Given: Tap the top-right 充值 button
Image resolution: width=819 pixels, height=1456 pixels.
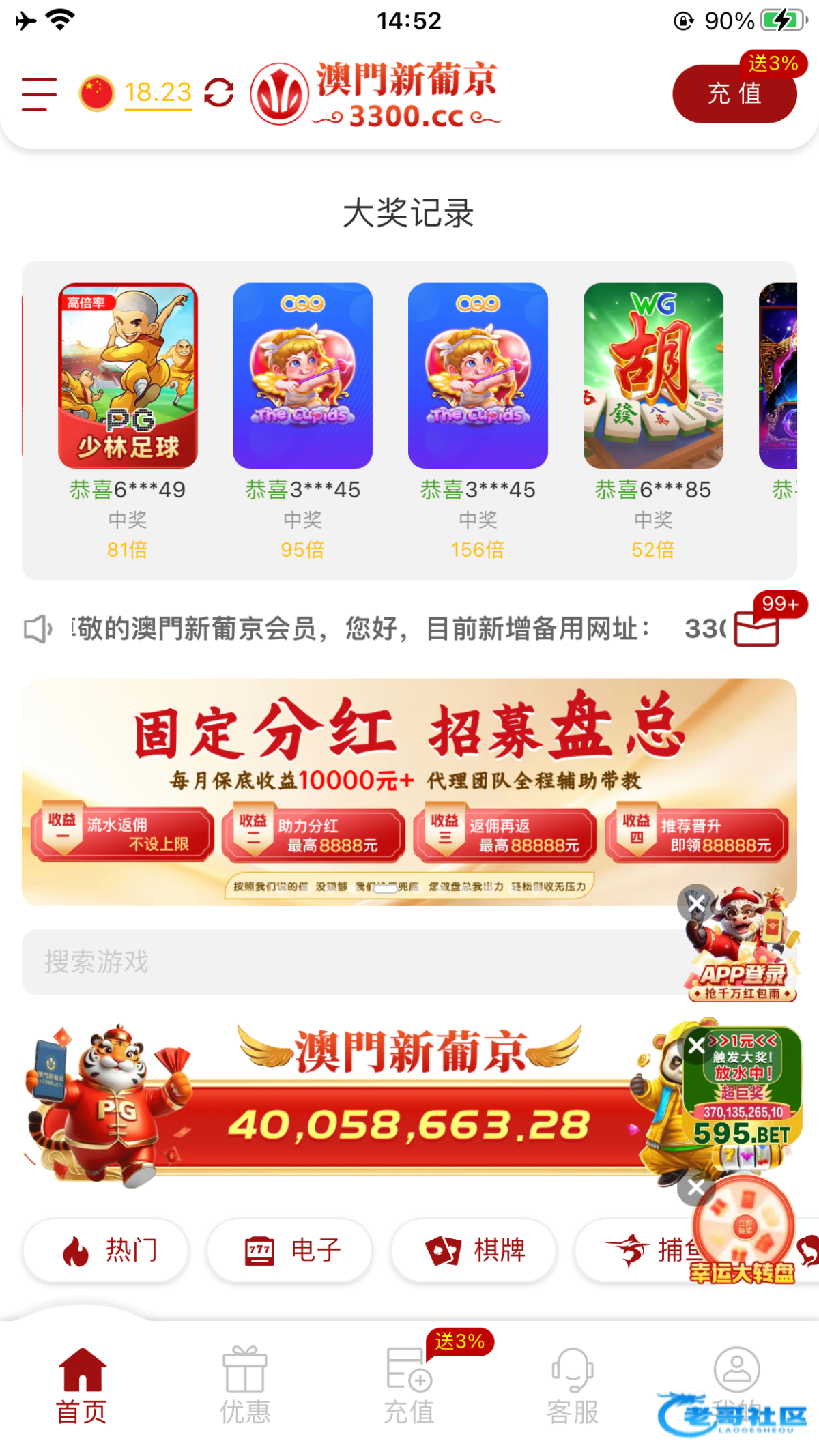Looking at the screenshot, I should point(734,93).
